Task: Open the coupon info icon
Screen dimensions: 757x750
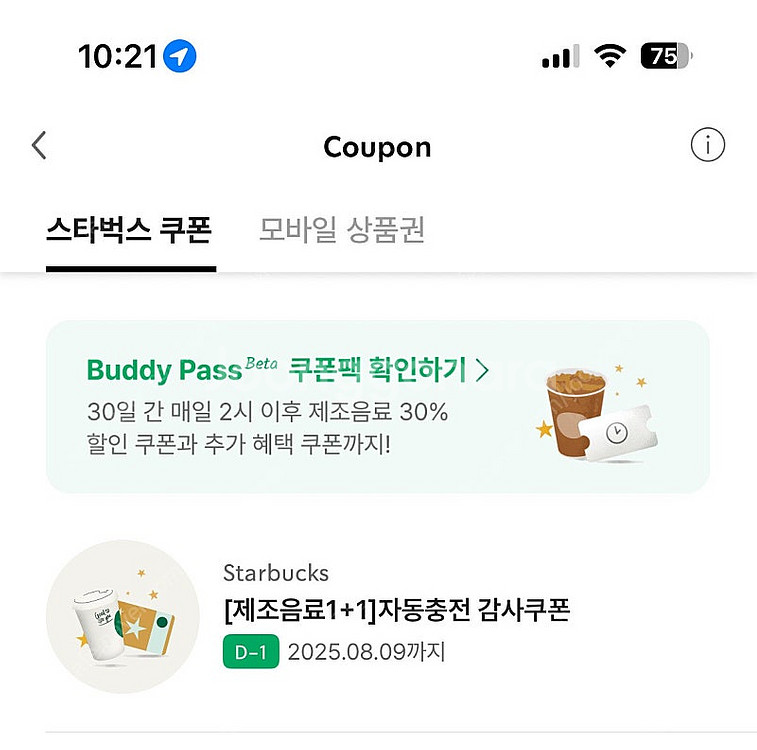Action: (707, 146)
